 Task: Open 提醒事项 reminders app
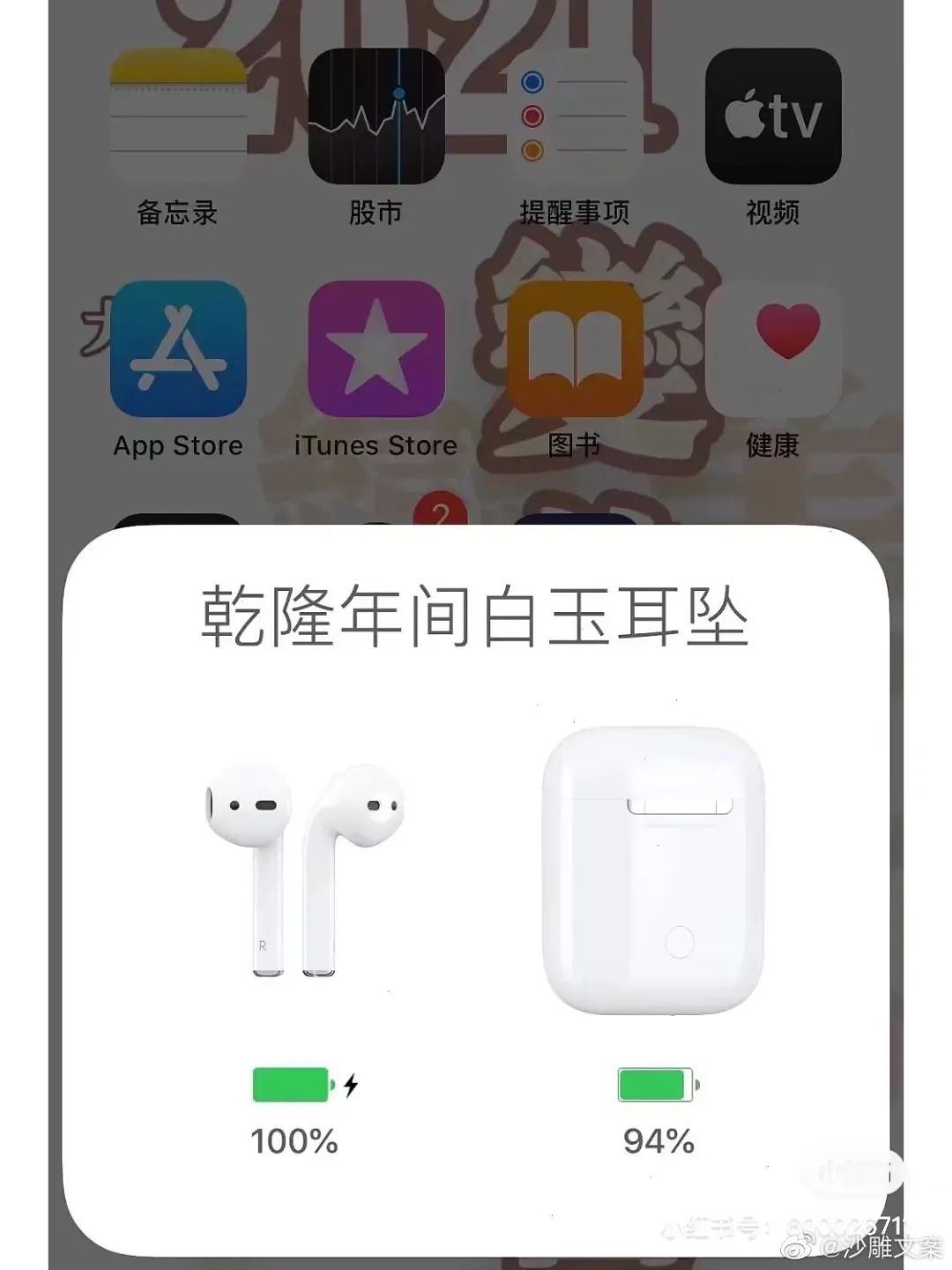[575, 116]
